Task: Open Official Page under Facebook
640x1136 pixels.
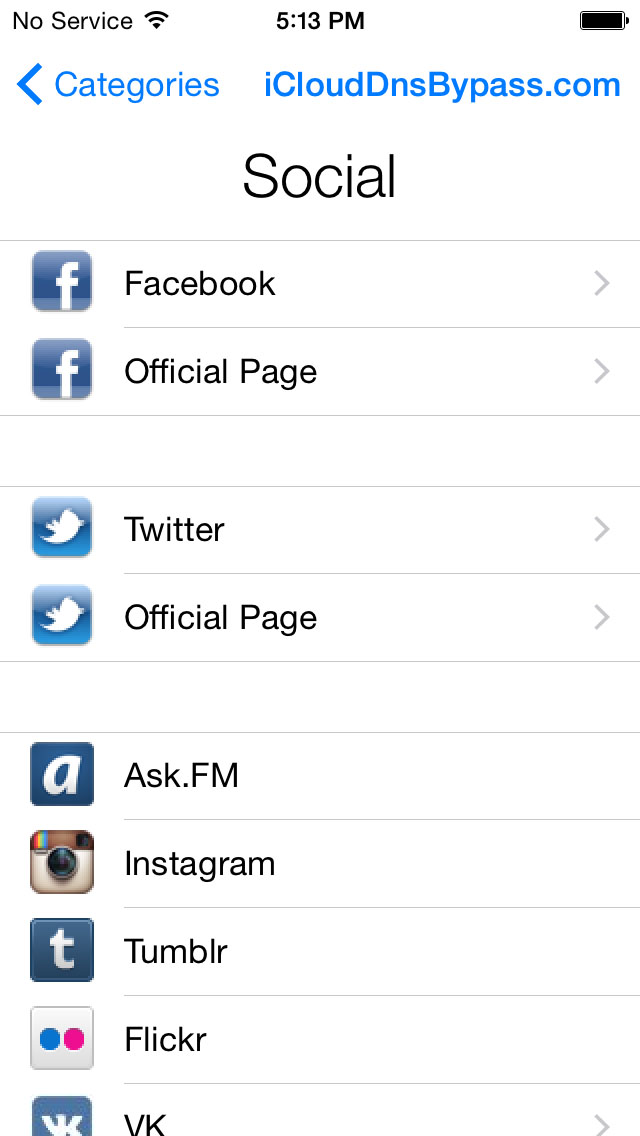Action: click(320, 372)
